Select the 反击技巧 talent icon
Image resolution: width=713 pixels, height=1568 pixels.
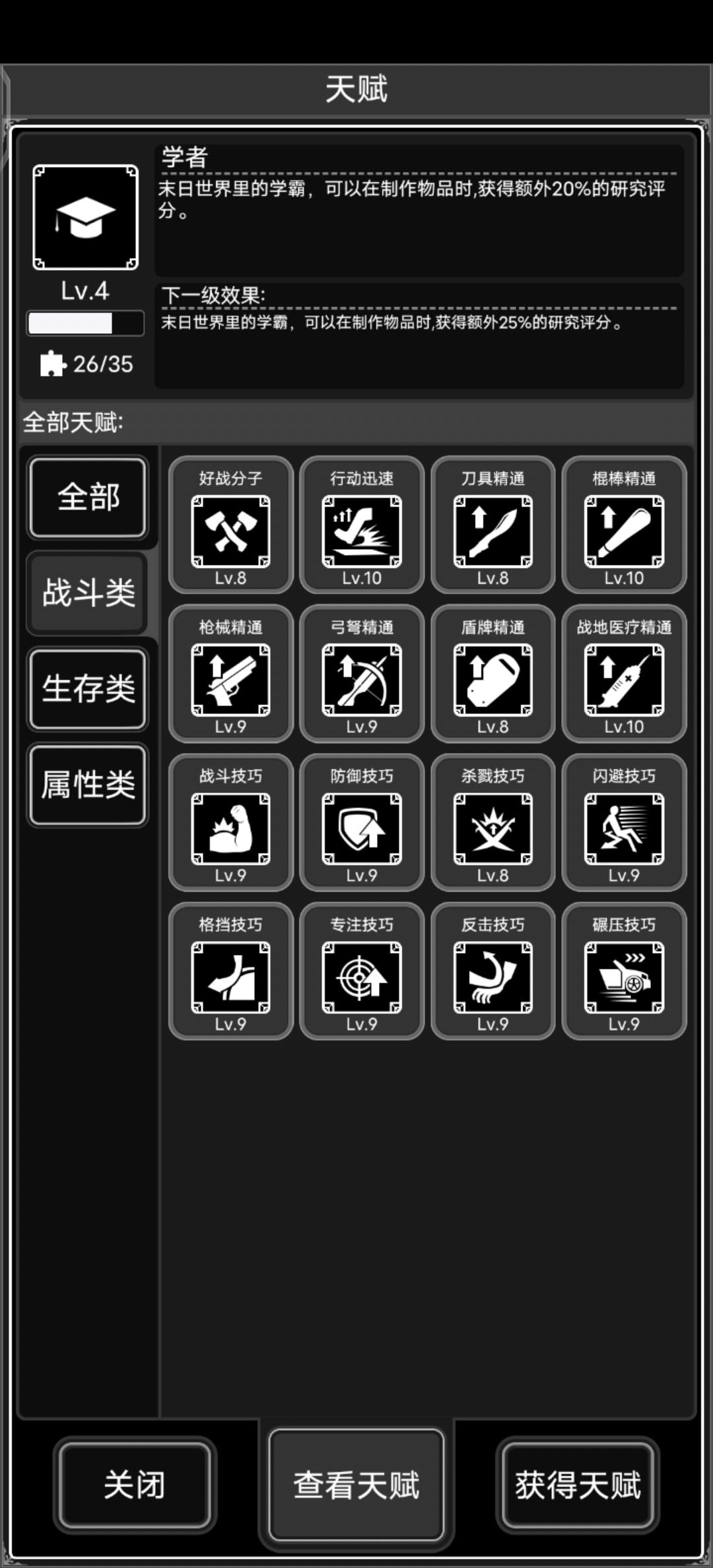coord(492,977)
